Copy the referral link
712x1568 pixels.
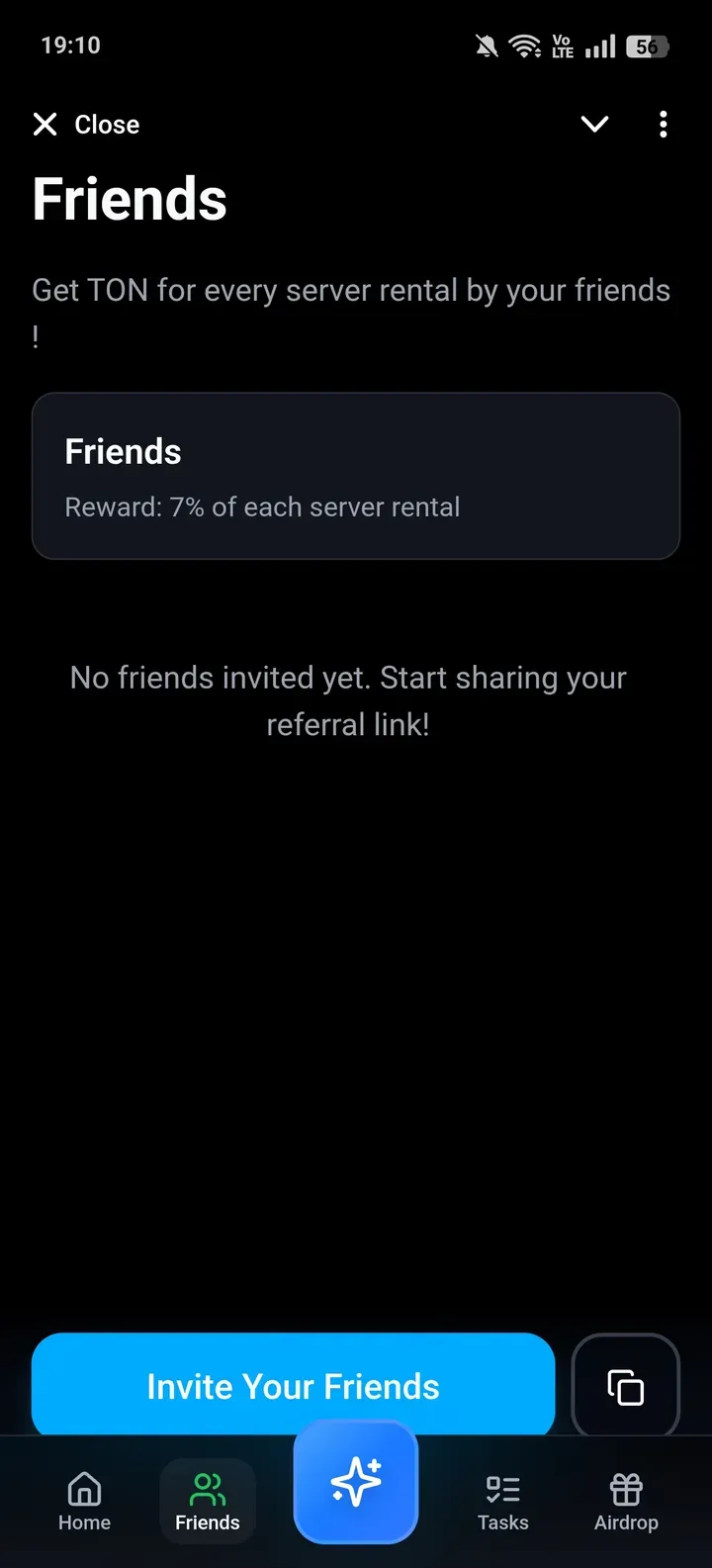(x=625, y=1386)
